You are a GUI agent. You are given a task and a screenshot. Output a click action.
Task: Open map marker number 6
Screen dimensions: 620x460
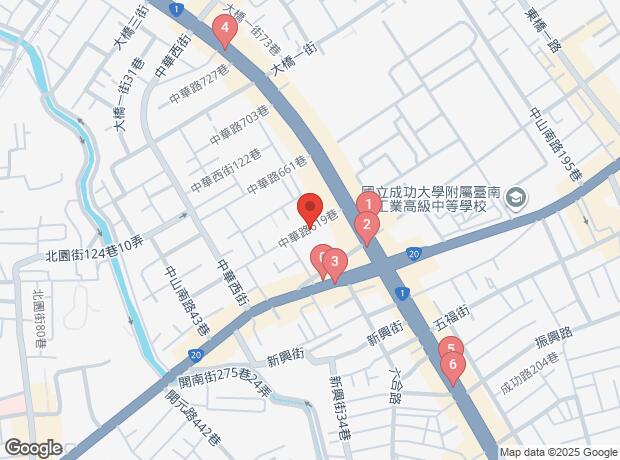click(x=453, y=366)
